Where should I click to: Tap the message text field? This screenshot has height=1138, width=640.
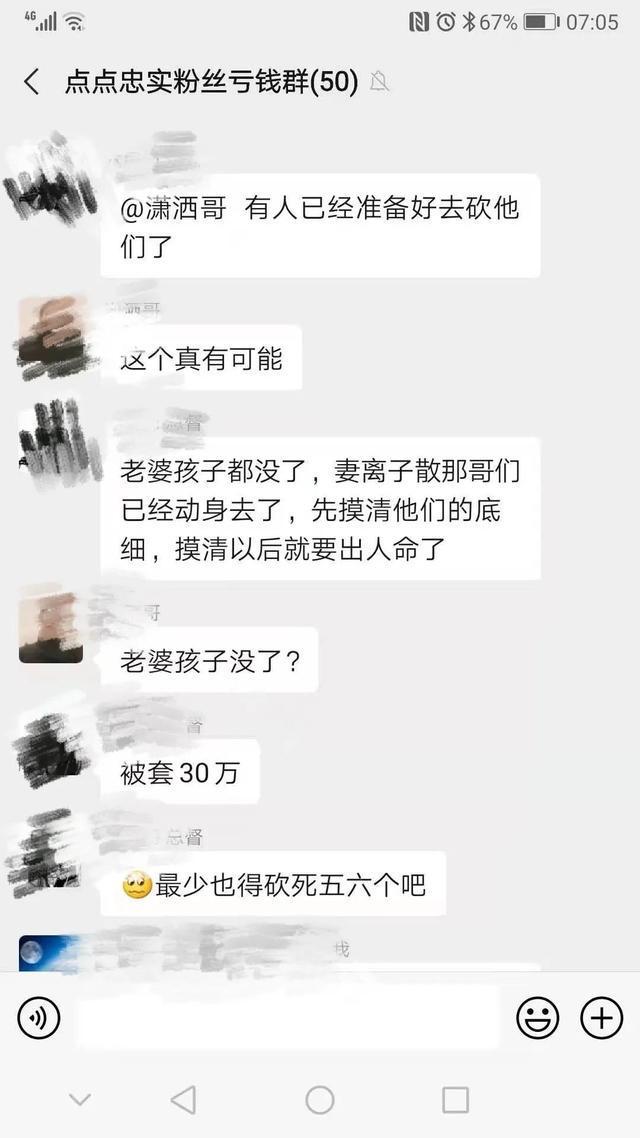(x=288, y=1018)
